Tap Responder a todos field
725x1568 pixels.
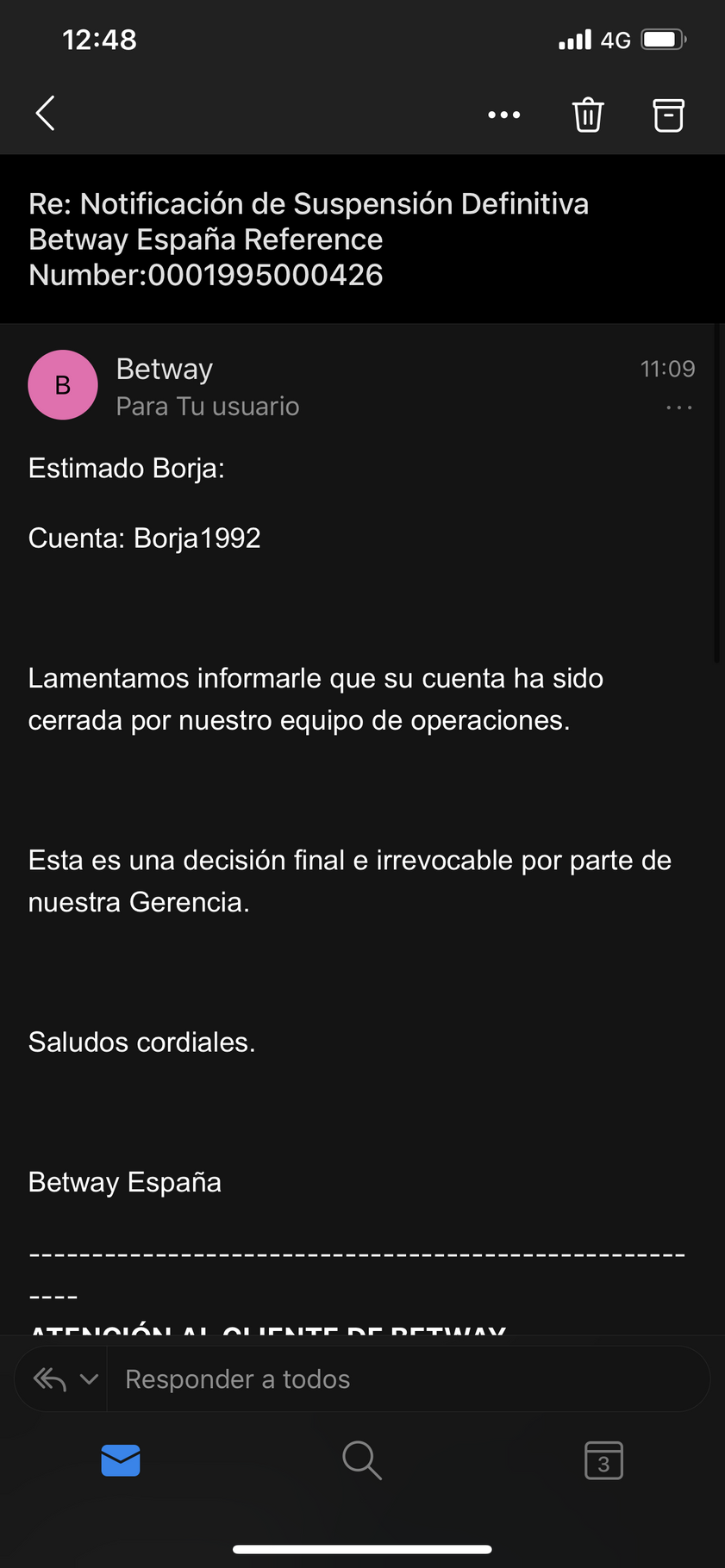(x=409, y=1379)
